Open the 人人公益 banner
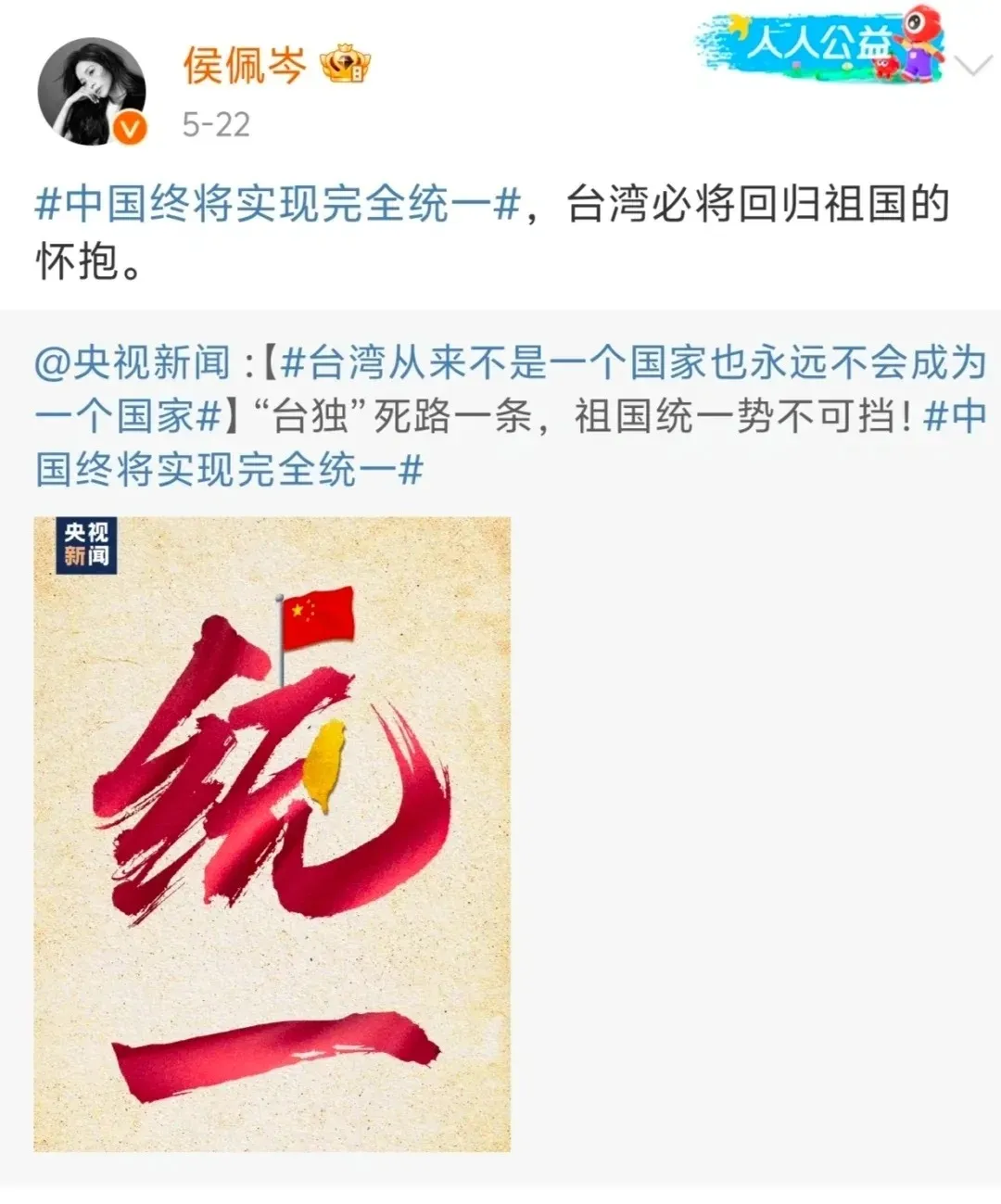 819,44
